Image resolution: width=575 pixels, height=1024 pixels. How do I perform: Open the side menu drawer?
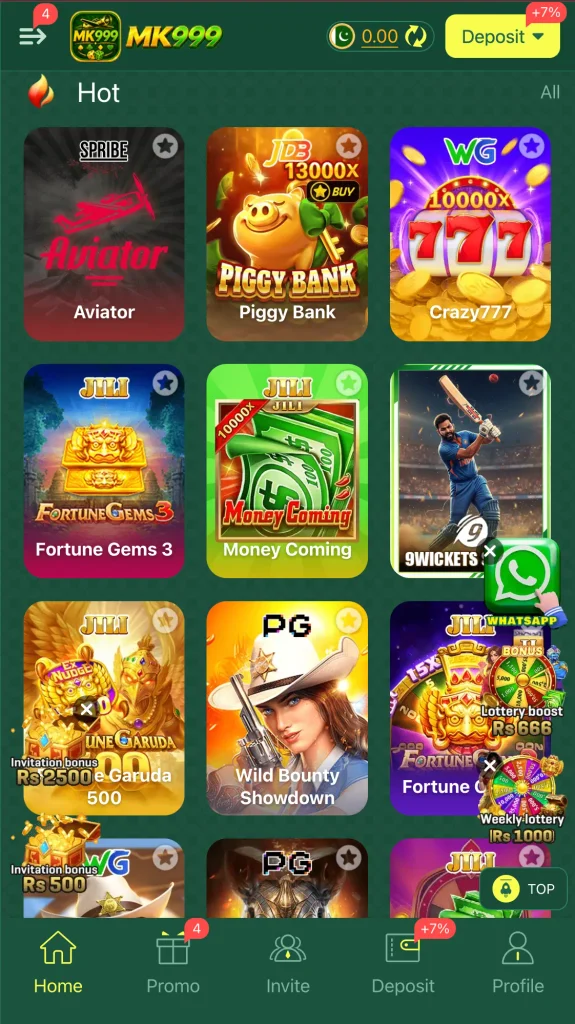pos(32,36)
